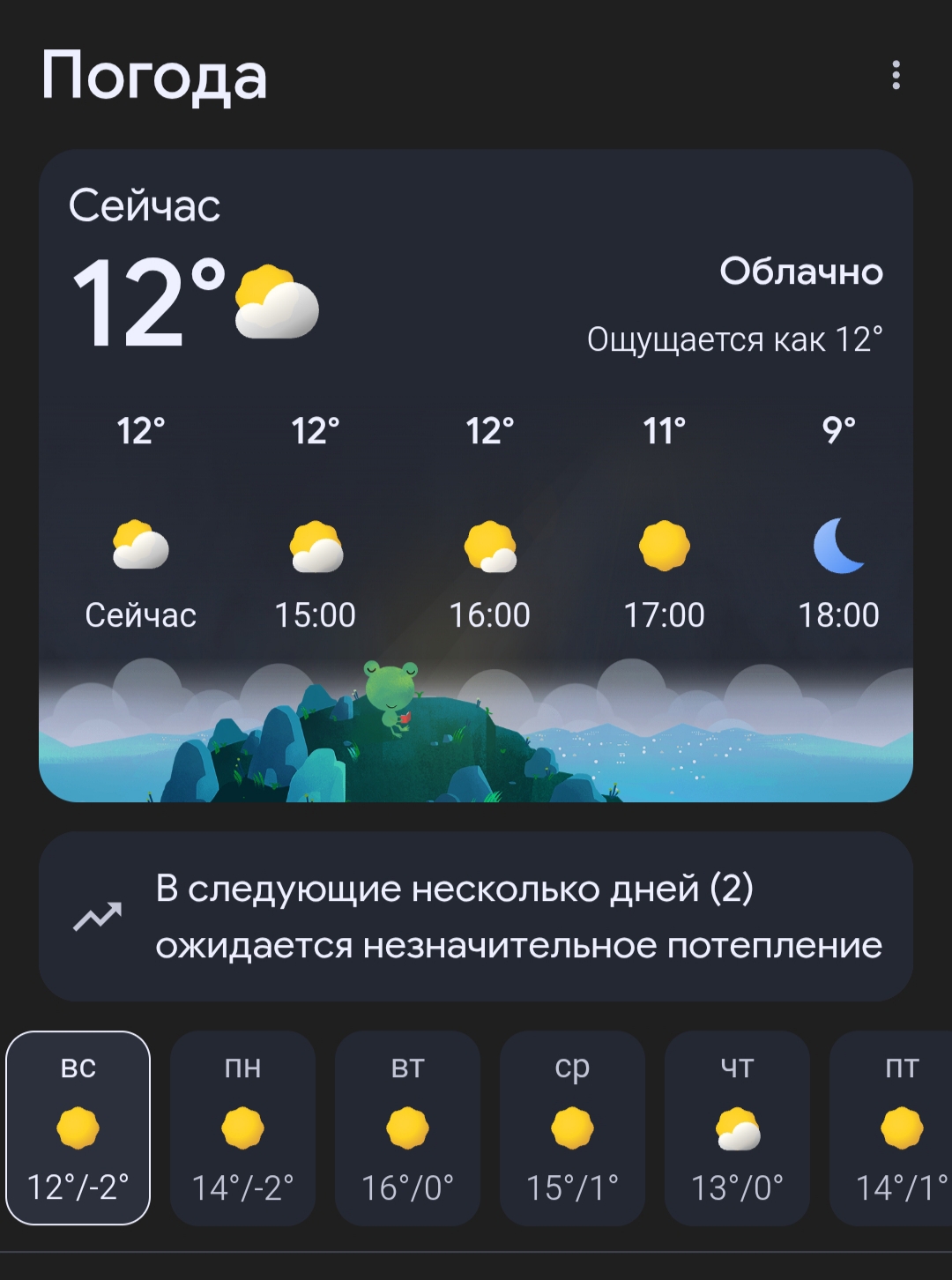
Task: View the ср forecast
Action: (x=572, y=1127)
